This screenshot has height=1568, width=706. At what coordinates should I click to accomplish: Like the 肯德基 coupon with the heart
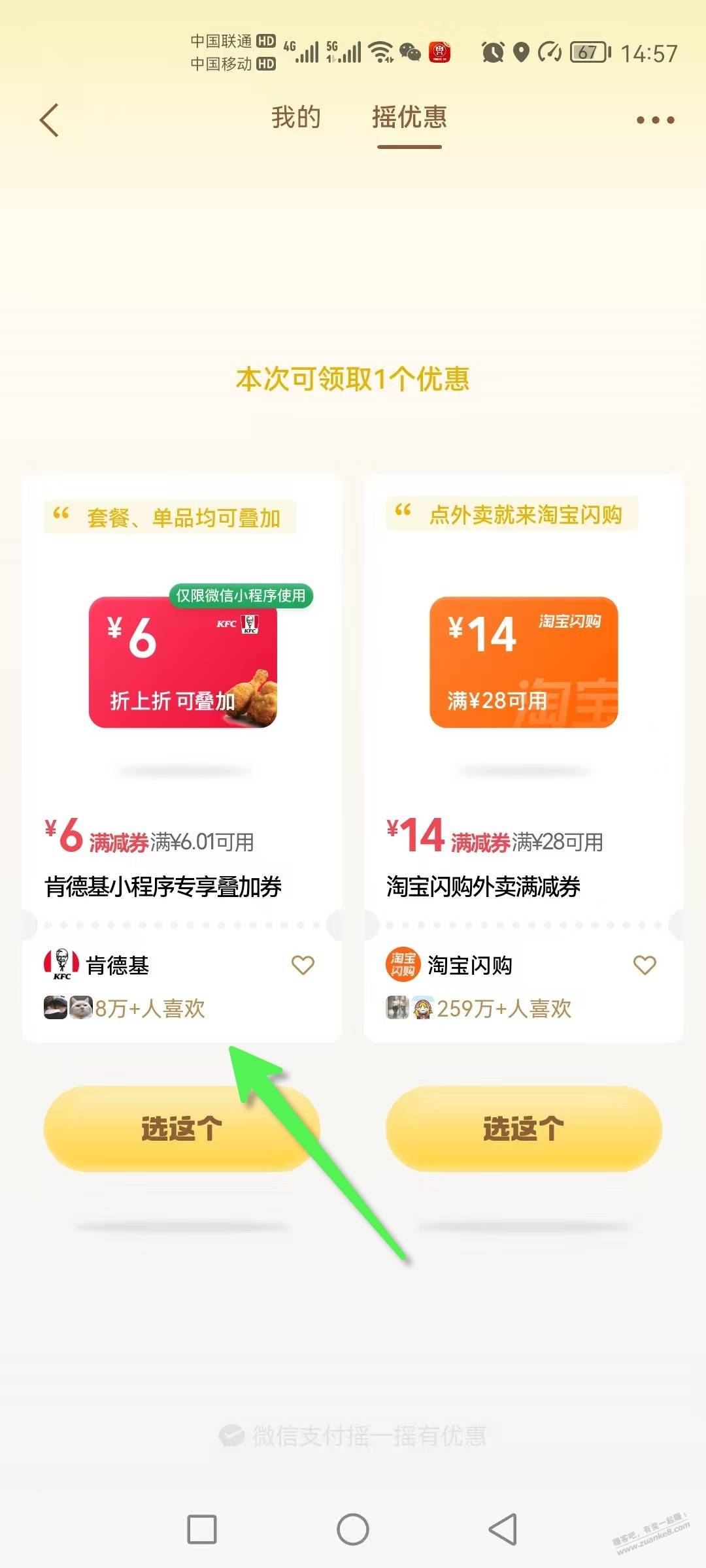[303, 965]
